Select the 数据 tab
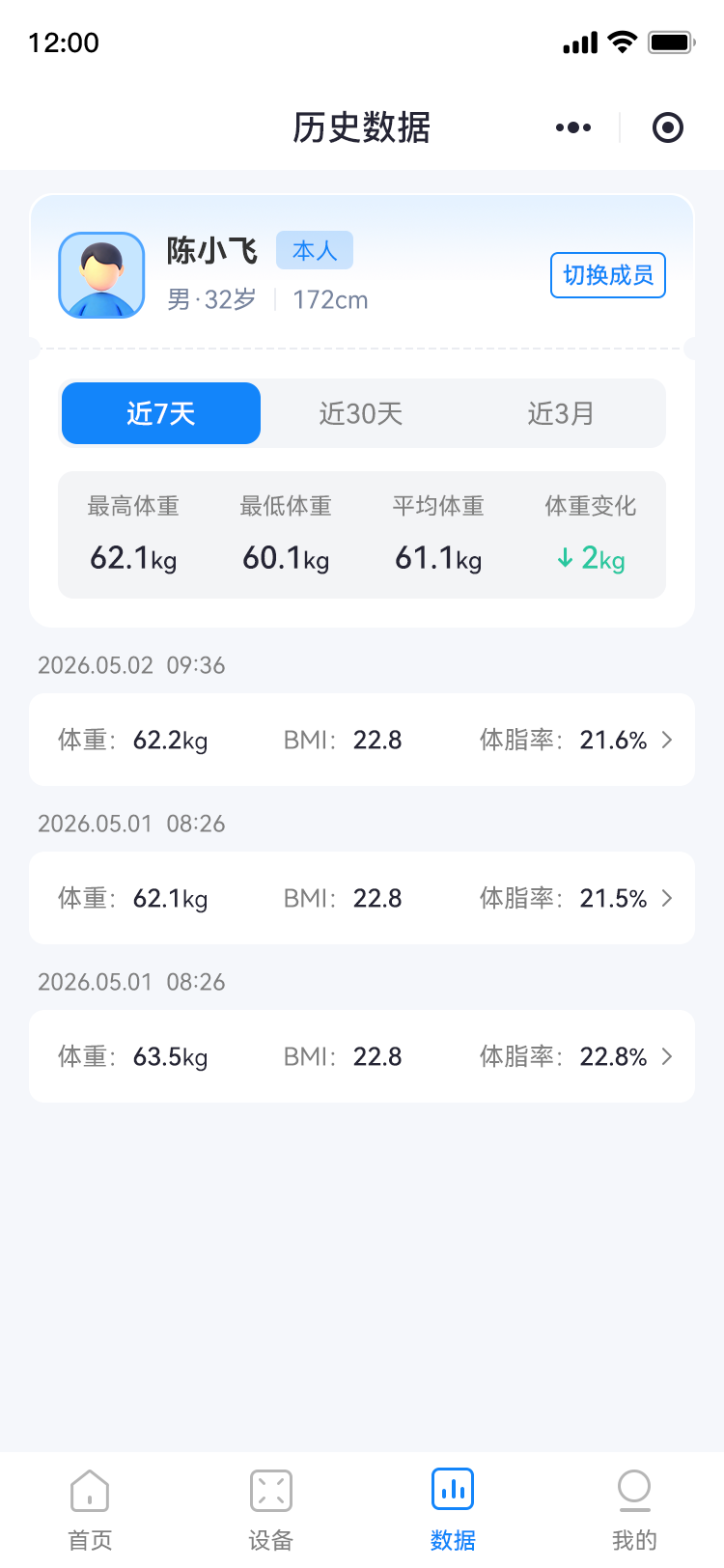This screenshot has width=724, height=1568. 453,1509
